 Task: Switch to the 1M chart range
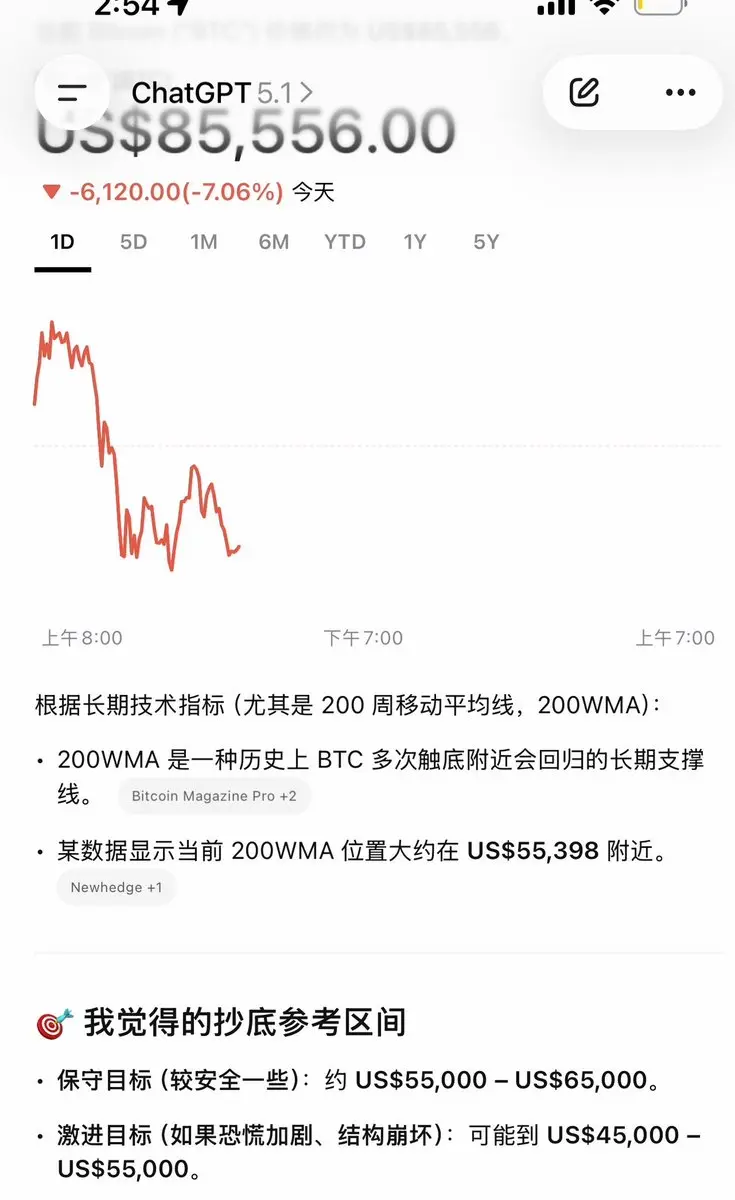pyautogui.click(x=204, y=242)
